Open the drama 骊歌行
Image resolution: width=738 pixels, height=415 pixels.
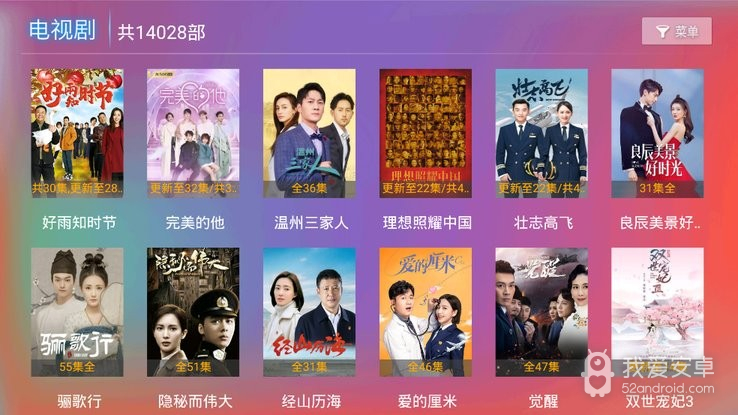(78, 312)
